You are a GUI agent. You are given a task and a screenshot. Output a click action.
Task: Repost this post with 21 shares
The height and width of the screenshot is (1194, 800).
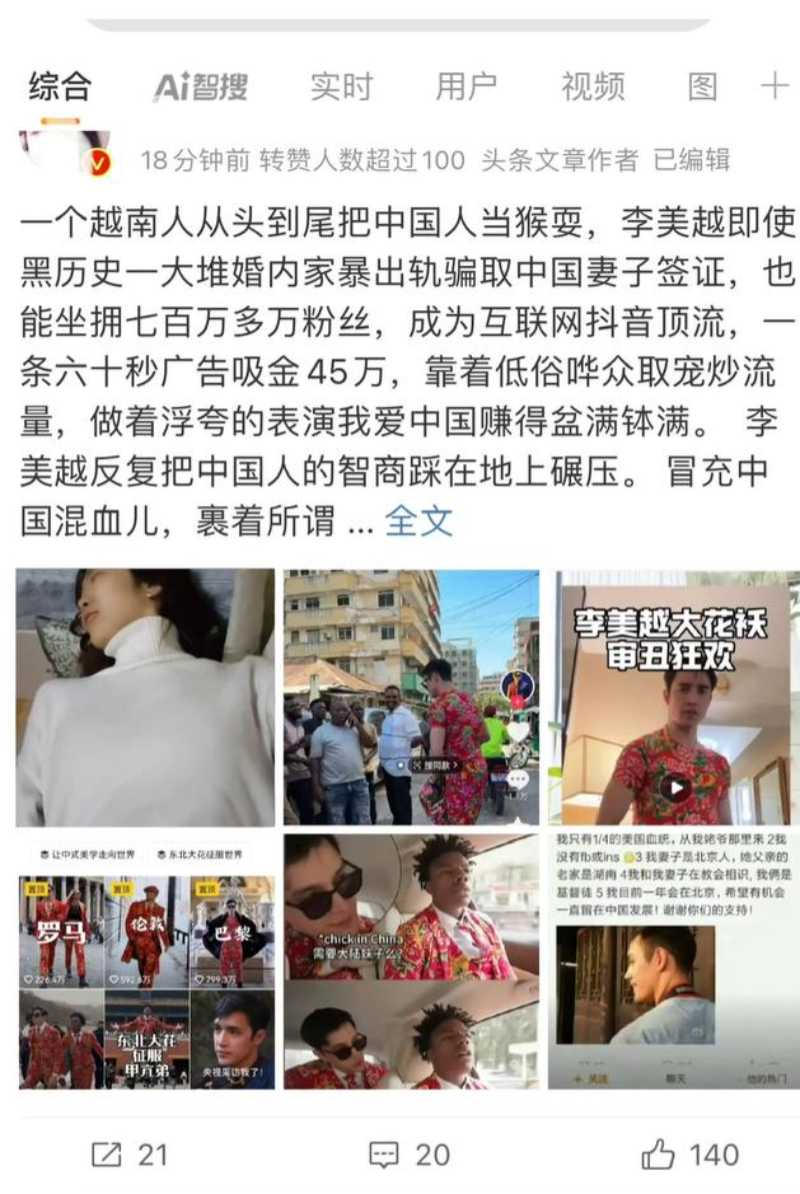(x=130, y=1155)
